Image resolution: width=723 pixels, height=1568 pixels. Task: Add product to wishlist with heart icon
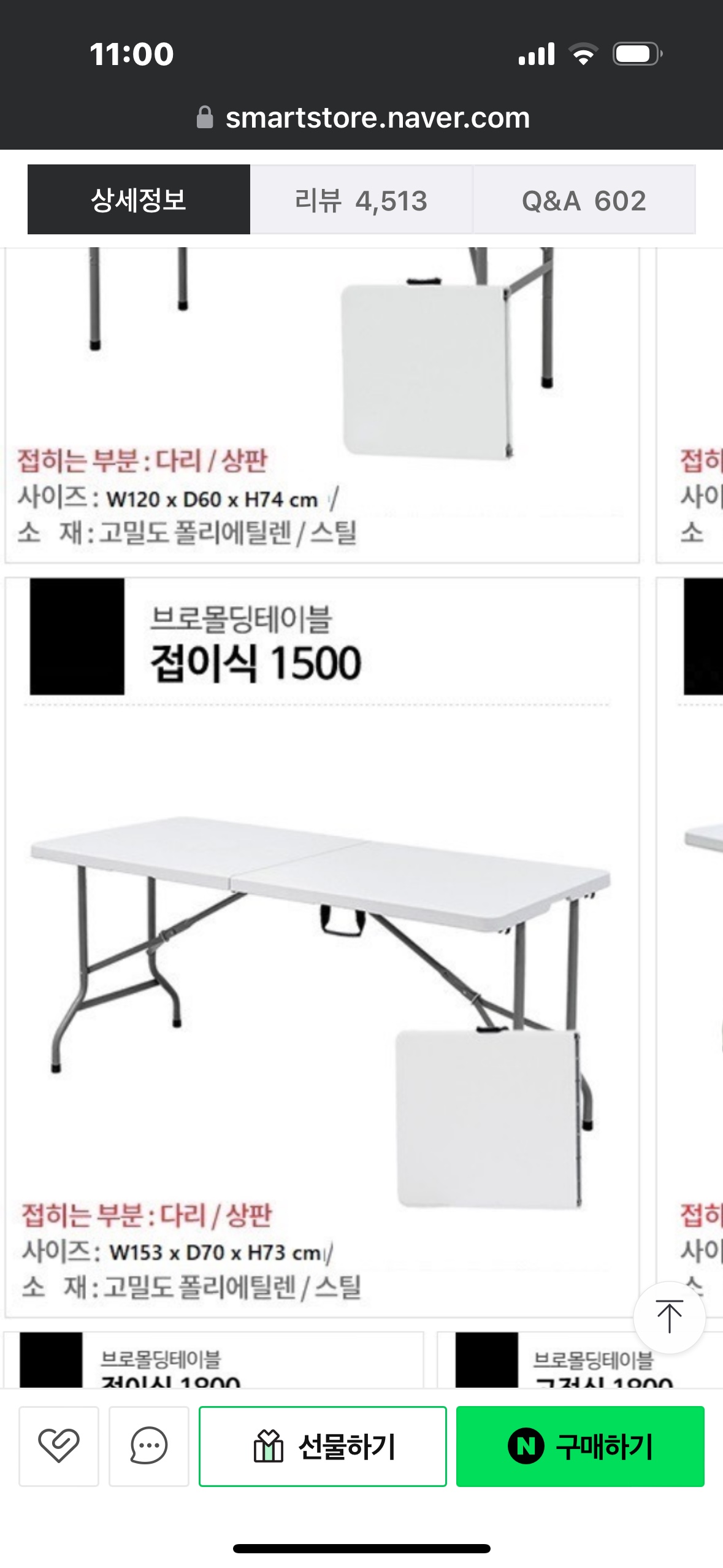[59, 1446]
